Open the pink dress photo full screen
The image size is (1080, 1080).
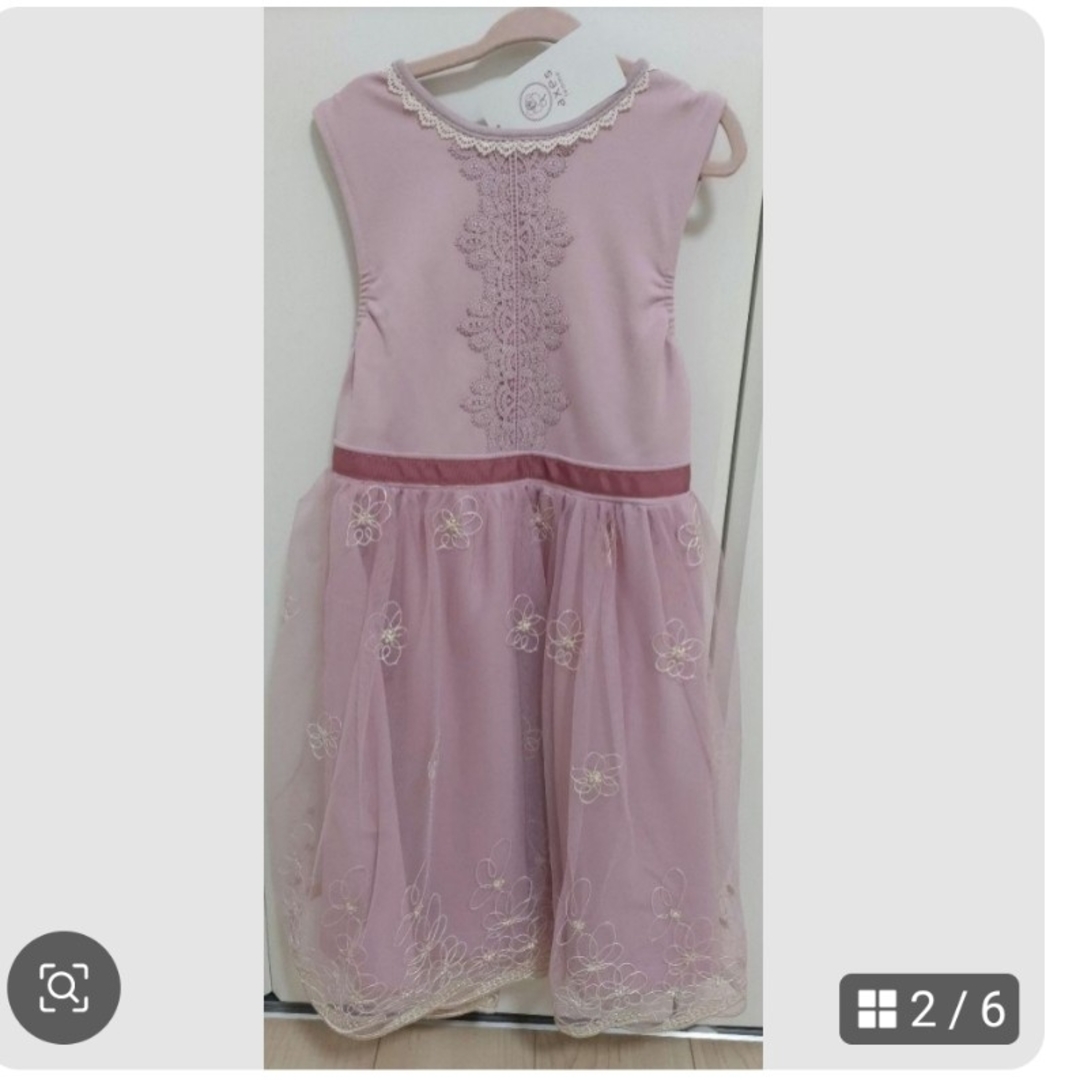[x=513, y=540]
